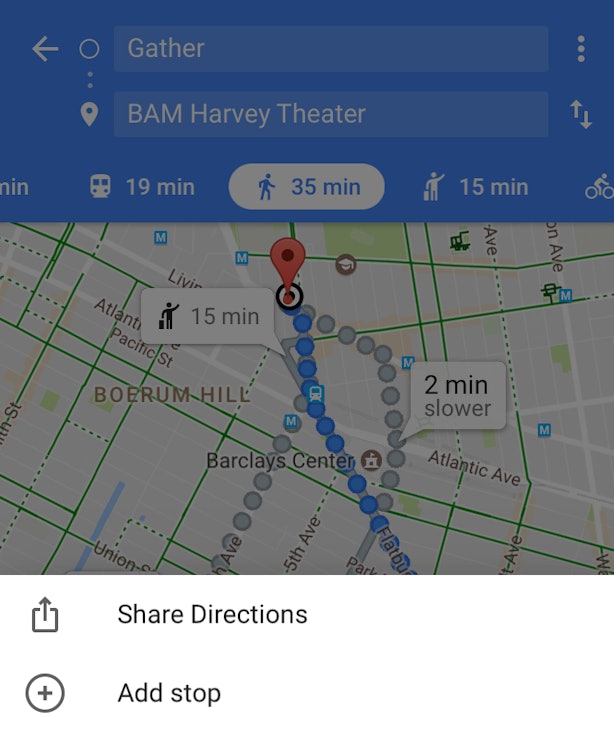Select walking 35 min tab
The width and height of the screenshot is (614, 739).
[x=307, y=187]
